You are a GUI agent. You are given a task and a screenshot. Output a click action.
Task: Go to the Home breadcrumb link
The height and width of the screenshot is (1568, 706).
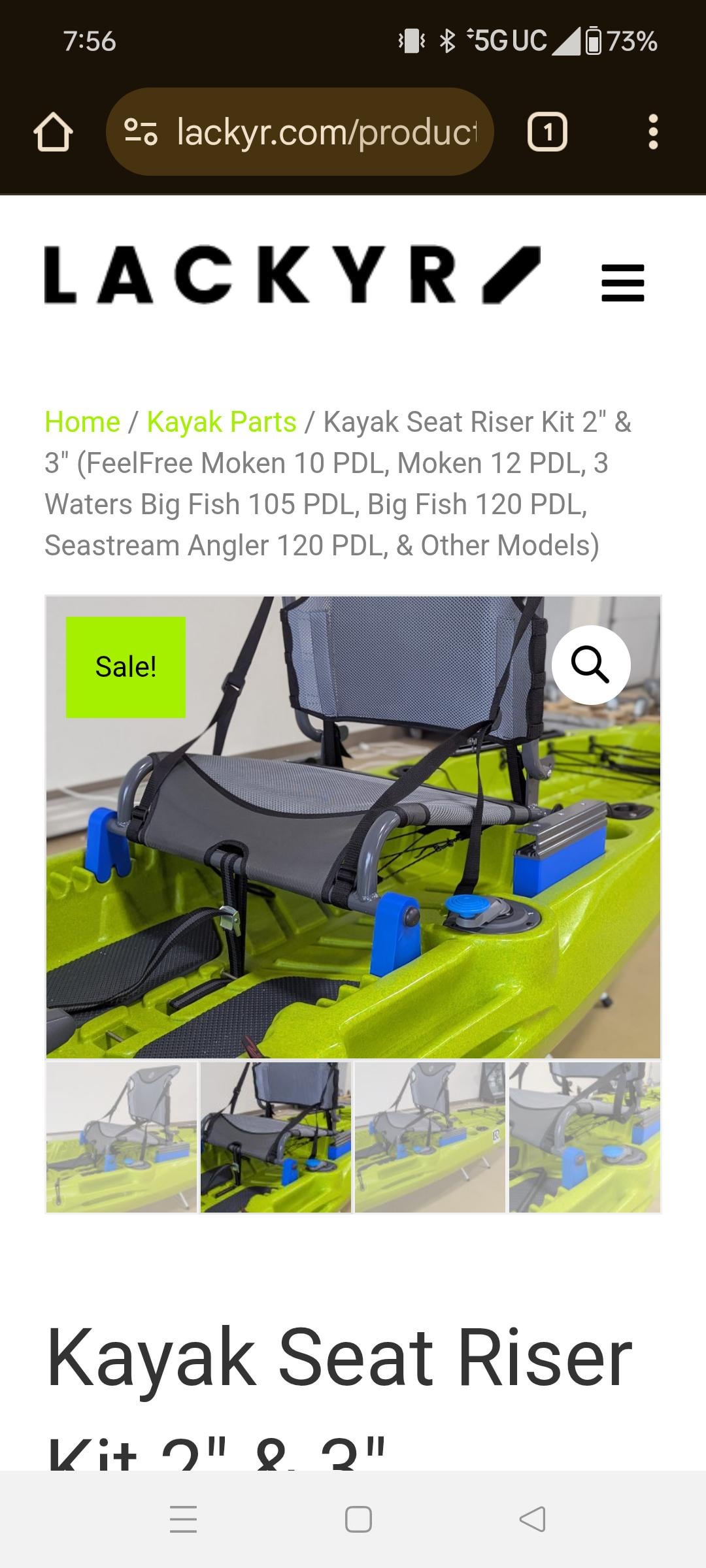tap(82, 422)
